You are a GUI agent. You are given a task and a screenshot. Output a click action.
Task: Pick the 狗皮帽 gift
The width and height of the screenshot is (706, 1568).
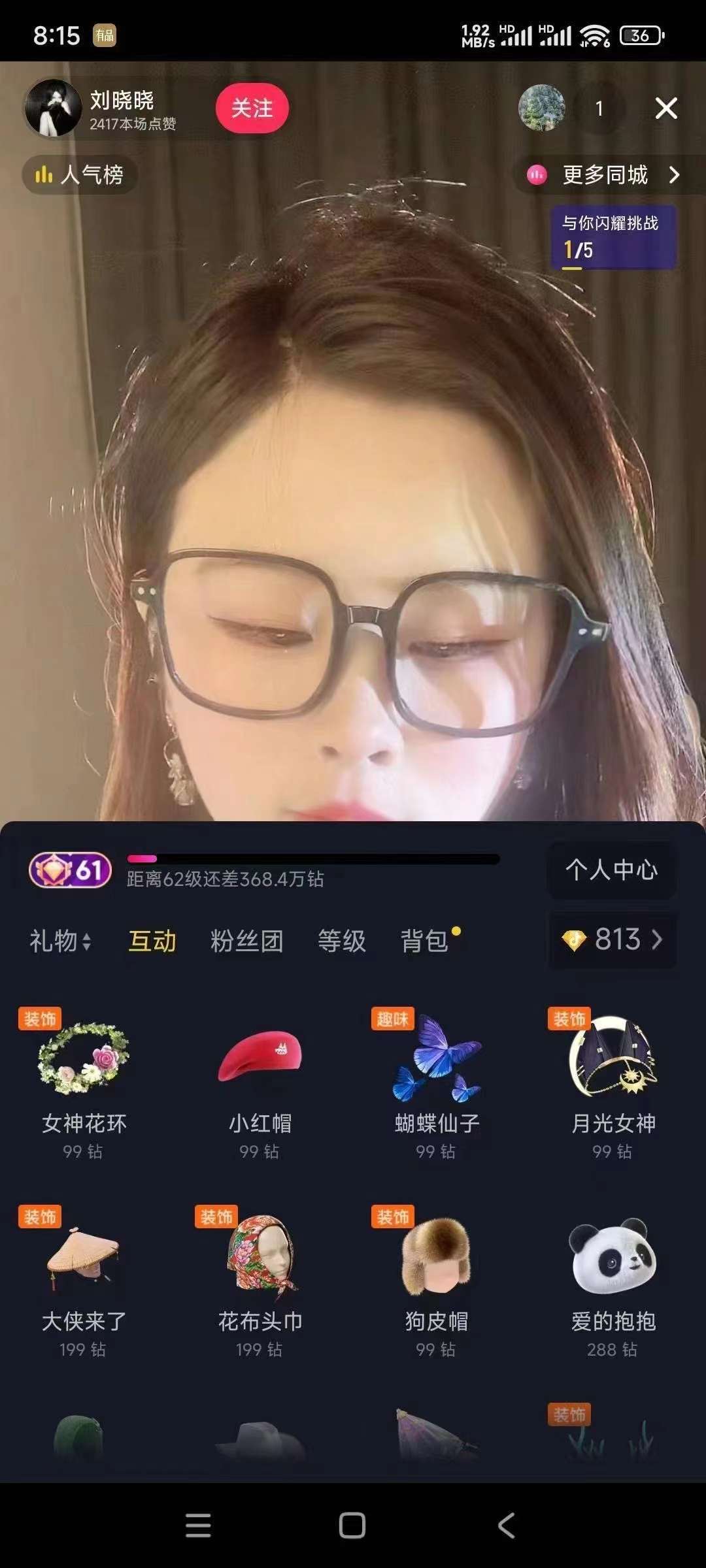click(437, 1281)
